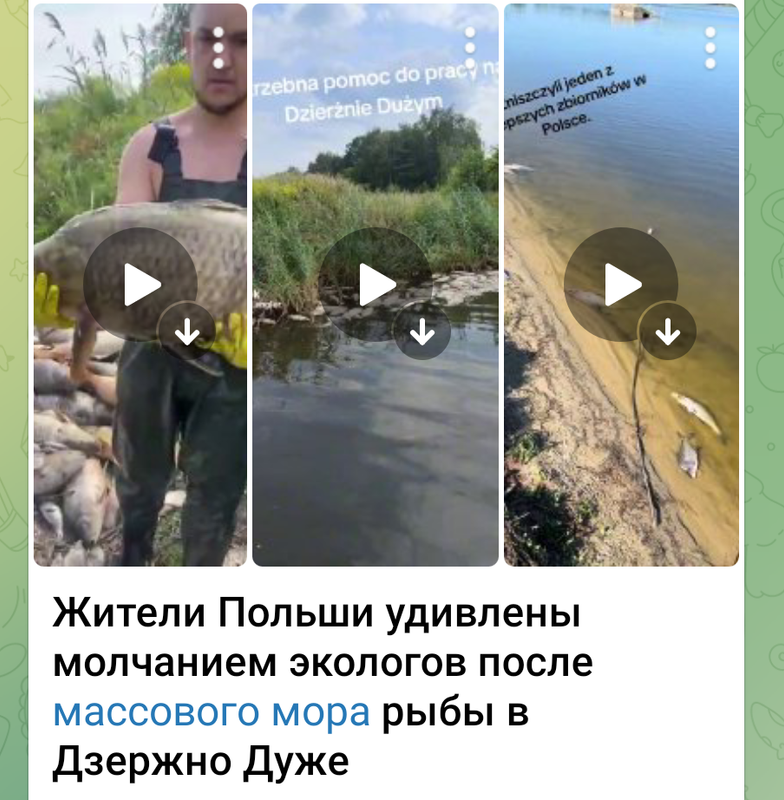Open options menu on the shoreline fish video
The width and height of the screenshot is (784, 800).
[710, 48]
